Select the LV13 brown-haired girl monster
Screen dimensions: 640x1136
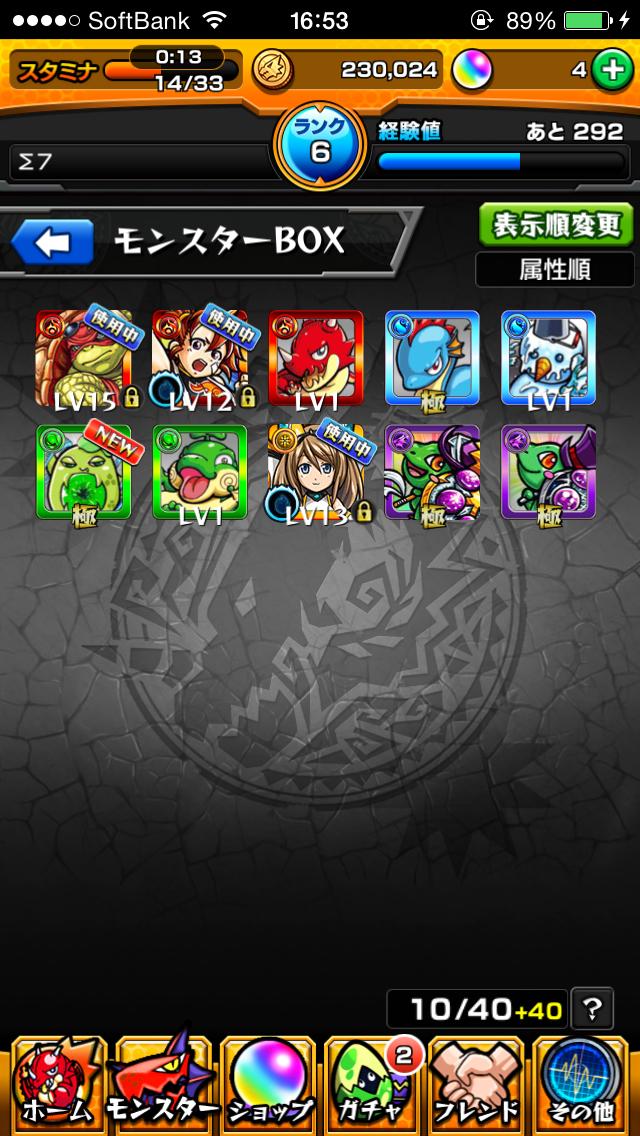coord(315,473)
